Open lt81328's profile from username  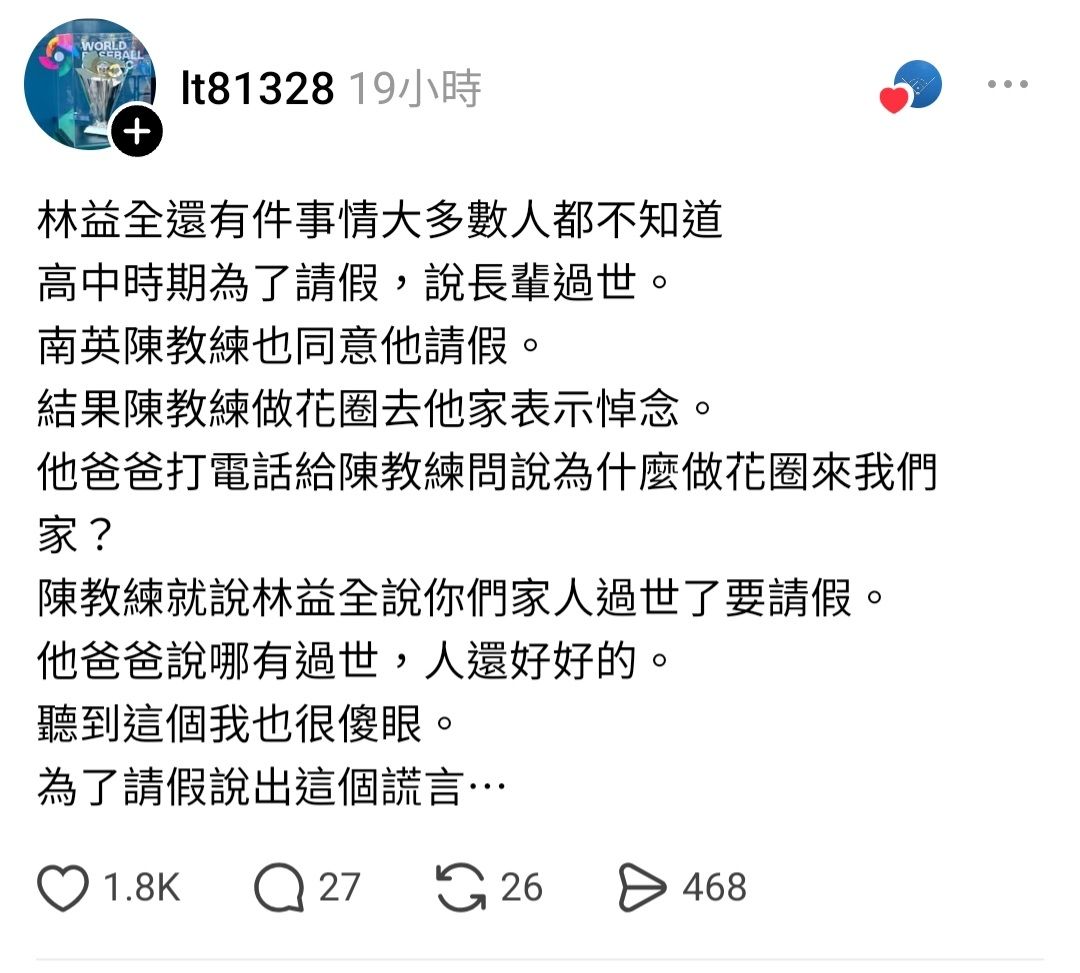[257, 88]
